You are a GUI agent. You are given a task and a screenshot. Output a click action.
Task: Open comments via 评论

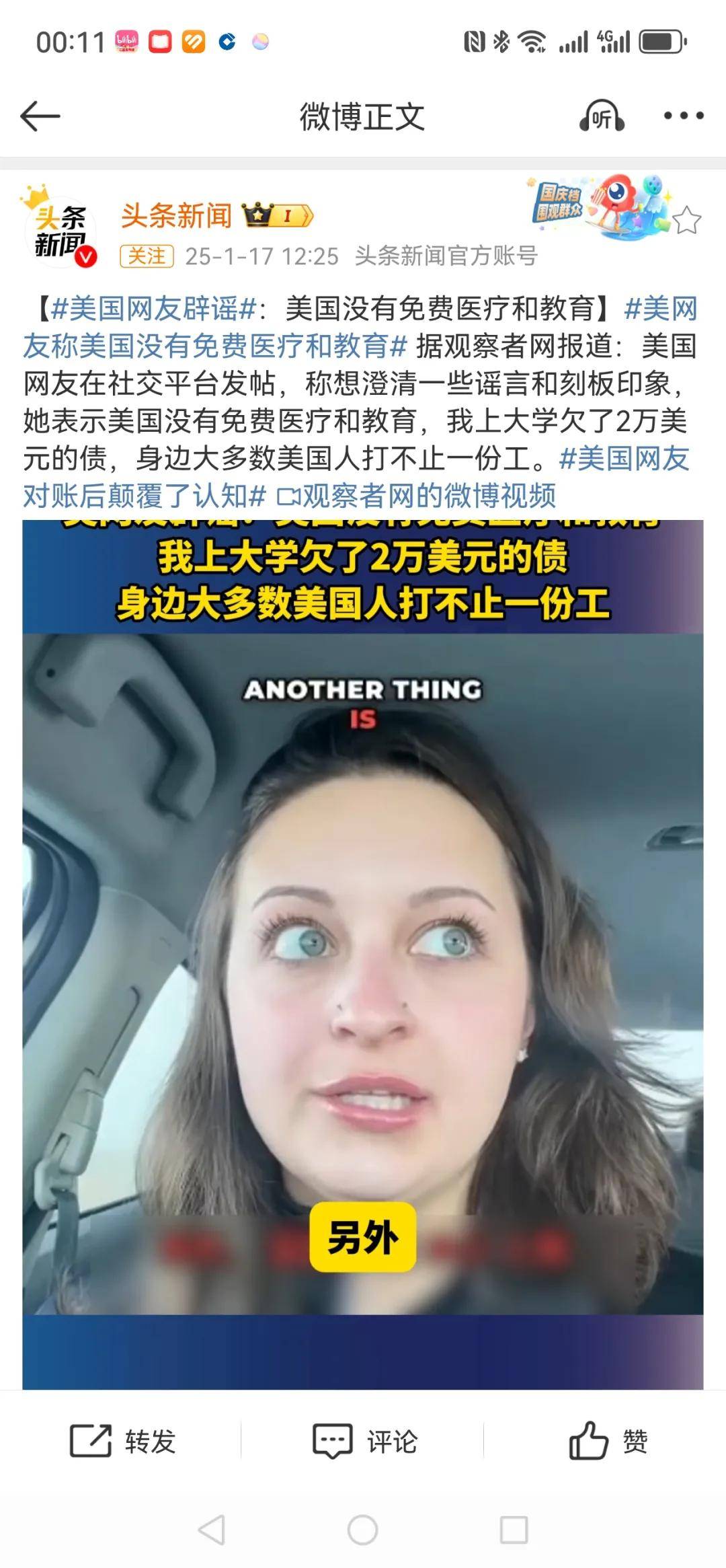tap(365, 1441)
